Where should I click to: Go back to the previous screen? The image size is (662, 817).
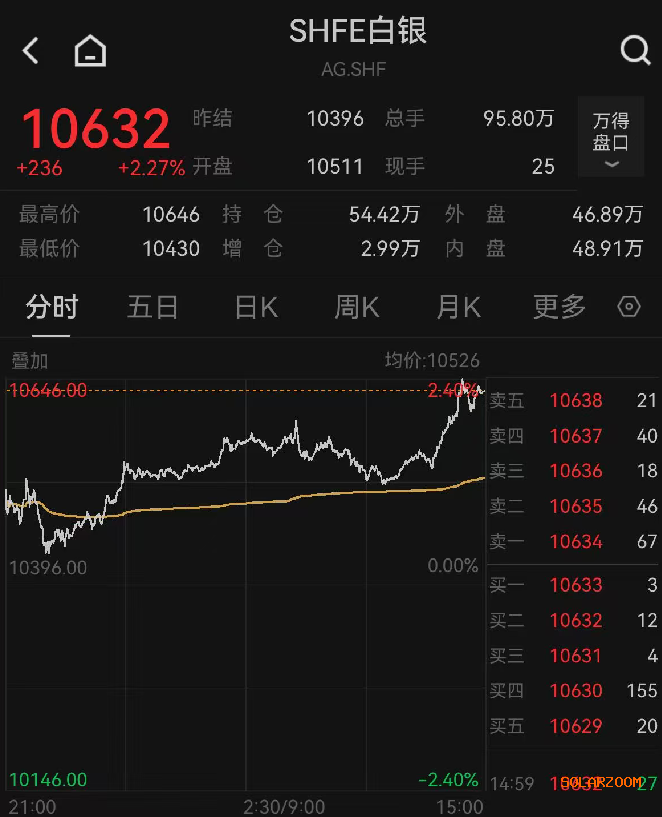31,51
